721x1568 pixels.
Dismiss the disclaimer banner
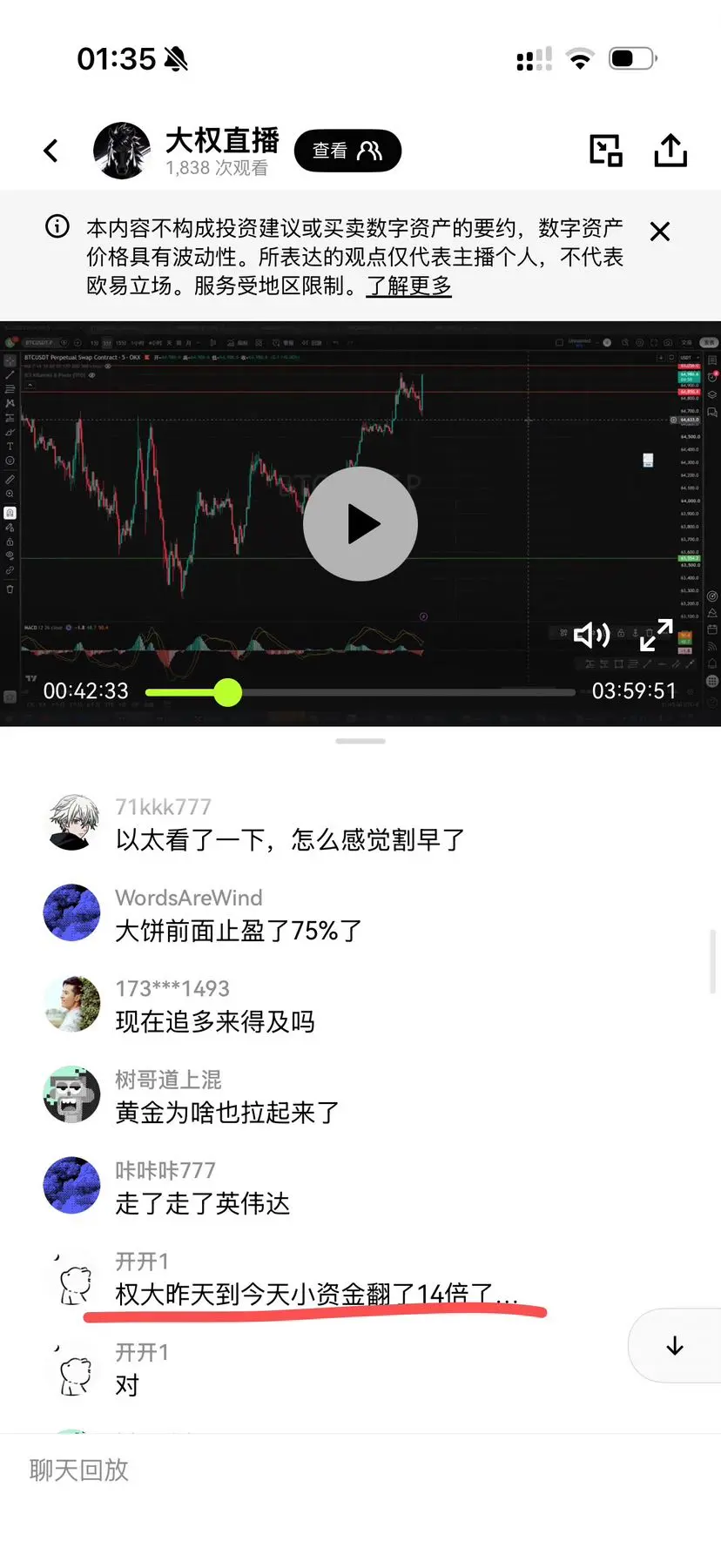660,232
